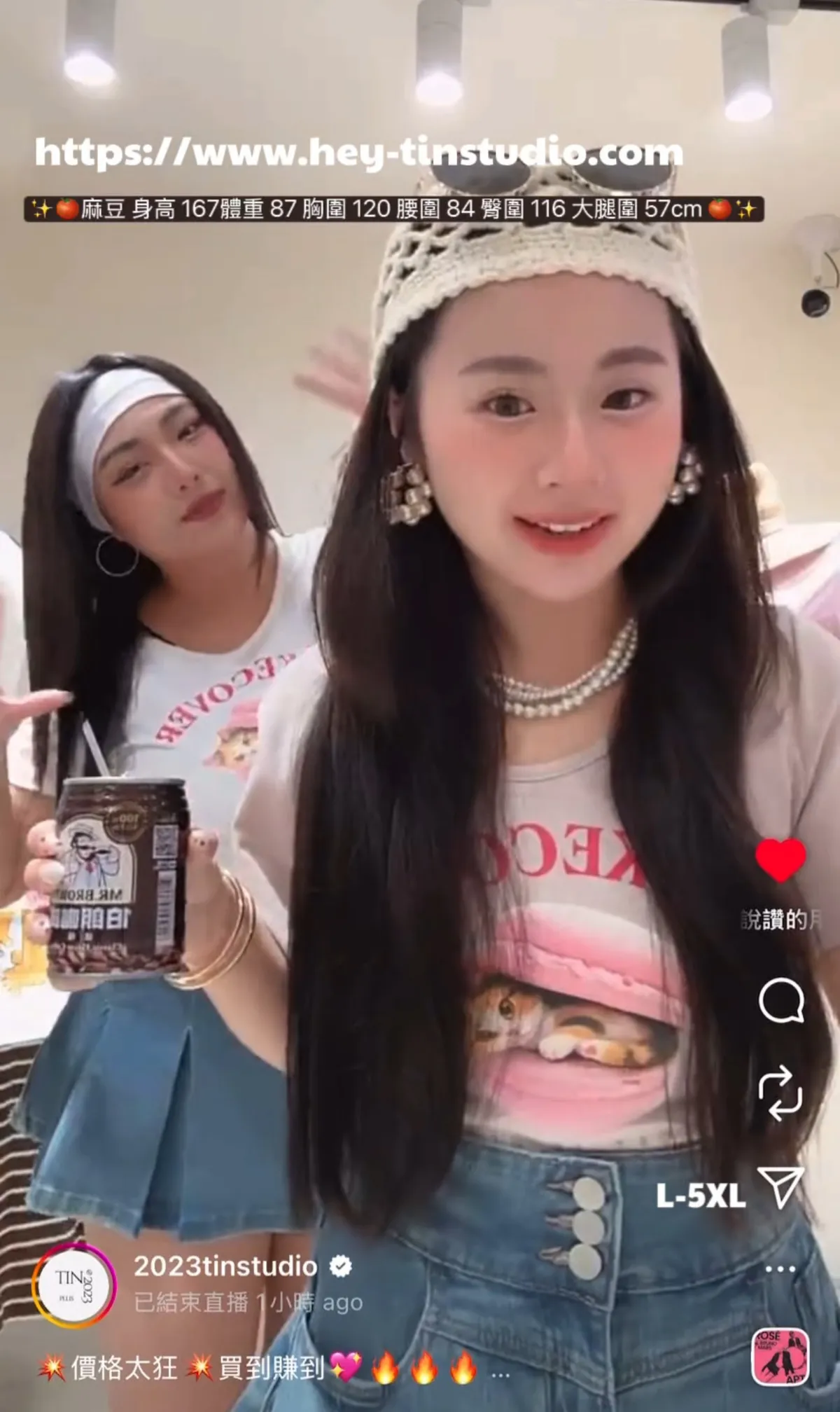Viewport: 840px width, 1412px height.
Task: Open the audio thumbnail
Action: (x=780, y=1357)
